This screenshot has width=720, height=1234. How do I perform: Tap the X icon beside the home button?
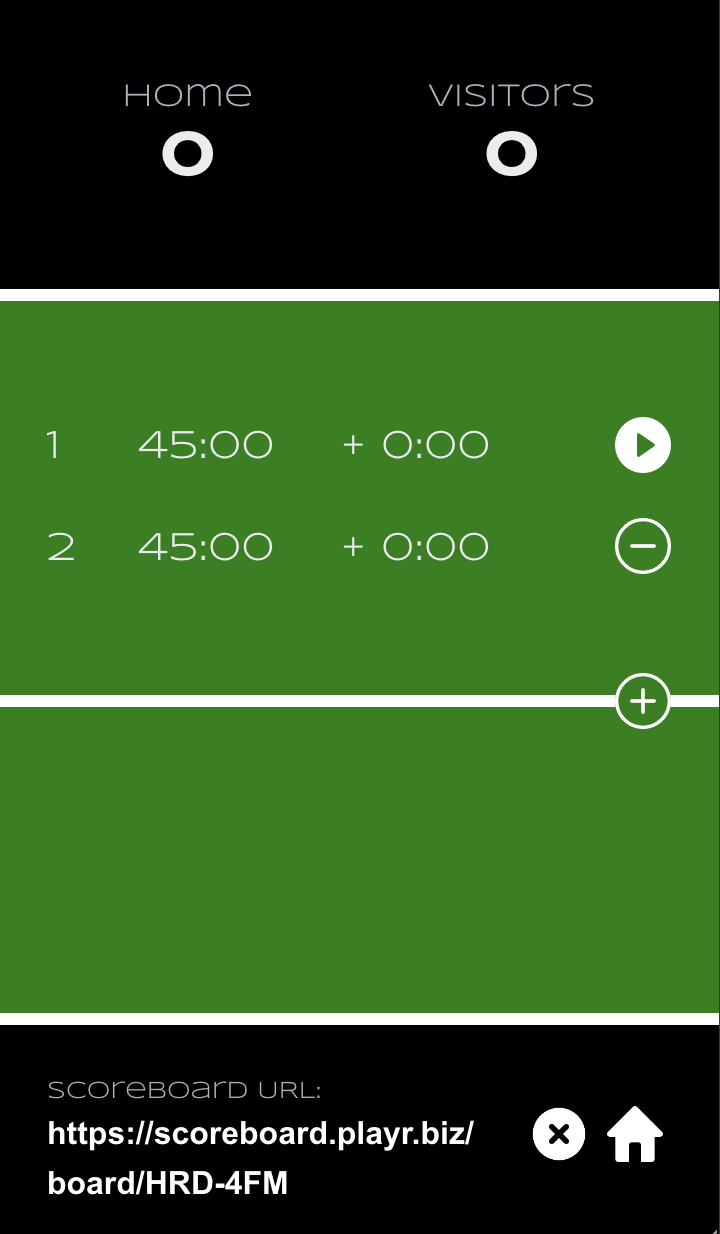click(x=559, y=1134)
